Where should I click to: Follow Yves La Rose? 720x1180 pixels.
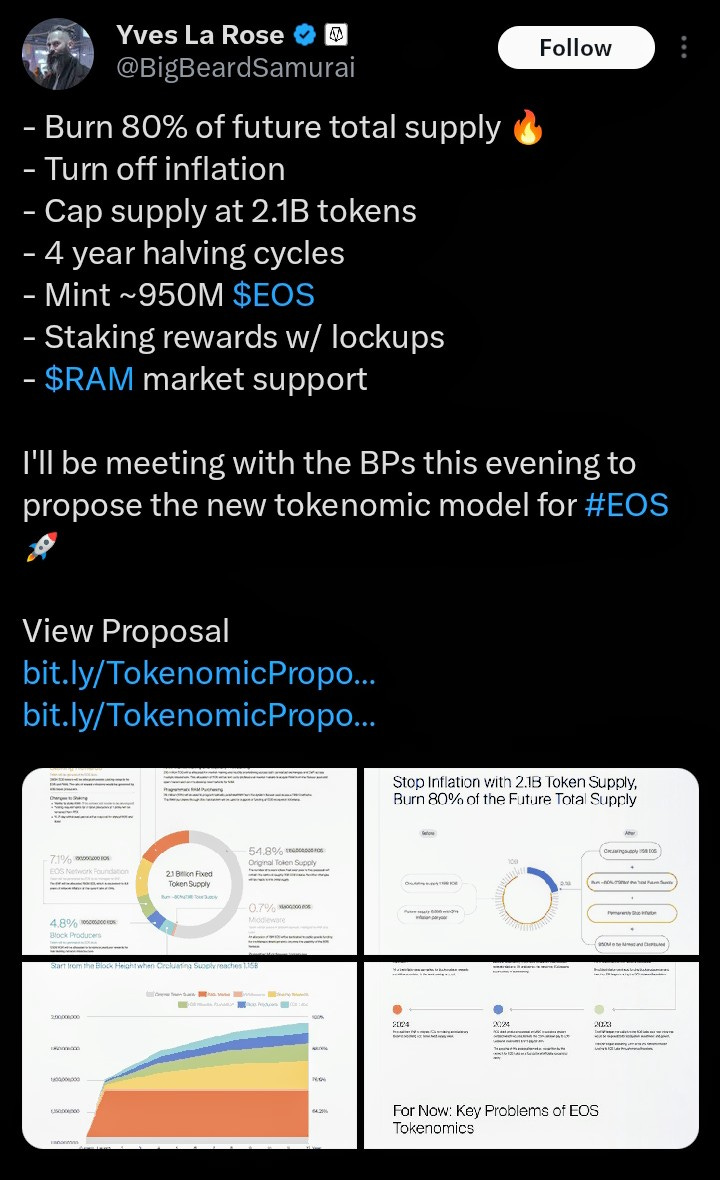click(575, 48)
